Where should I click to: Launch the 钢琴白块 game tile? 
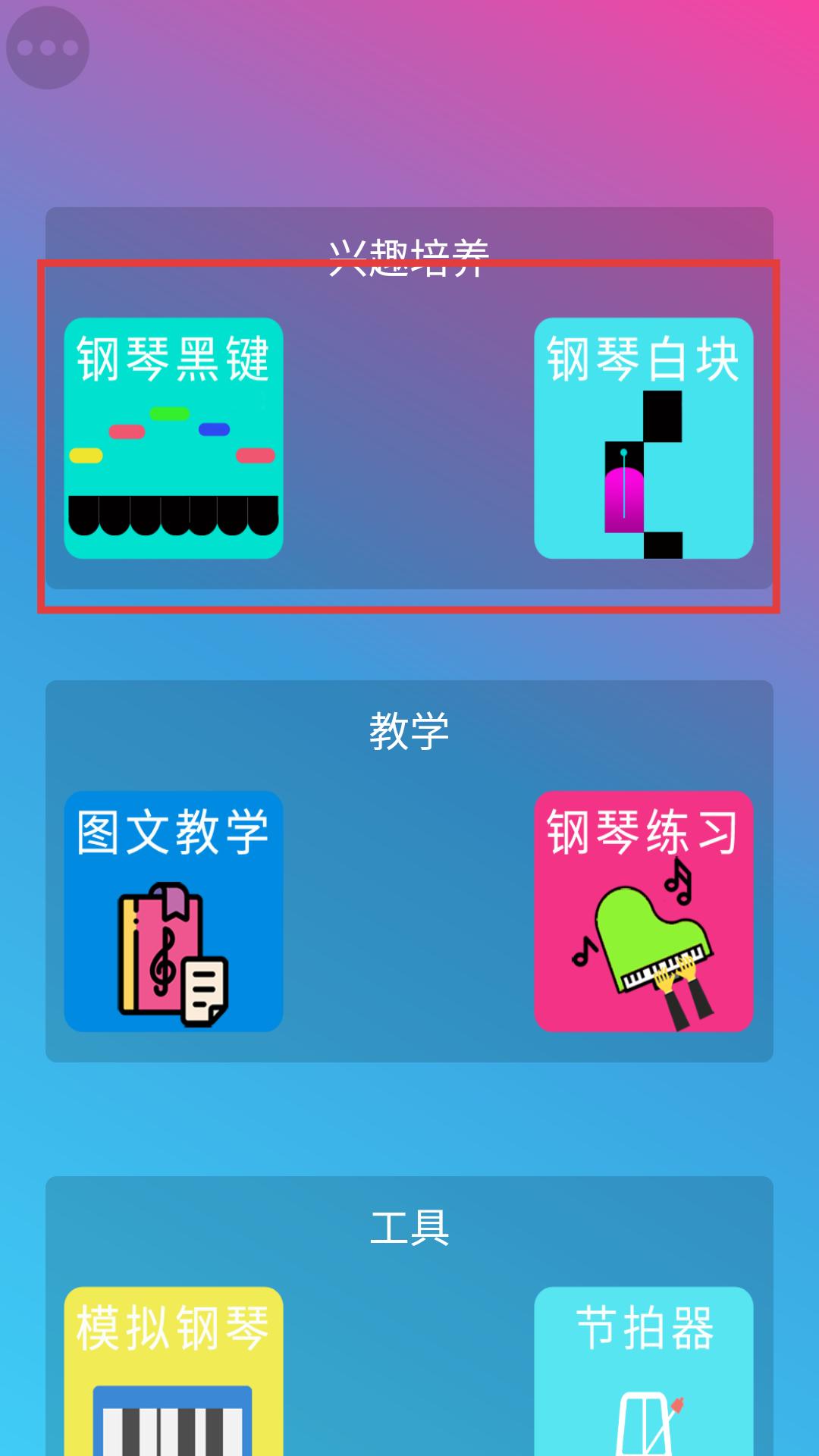point(643,438)
